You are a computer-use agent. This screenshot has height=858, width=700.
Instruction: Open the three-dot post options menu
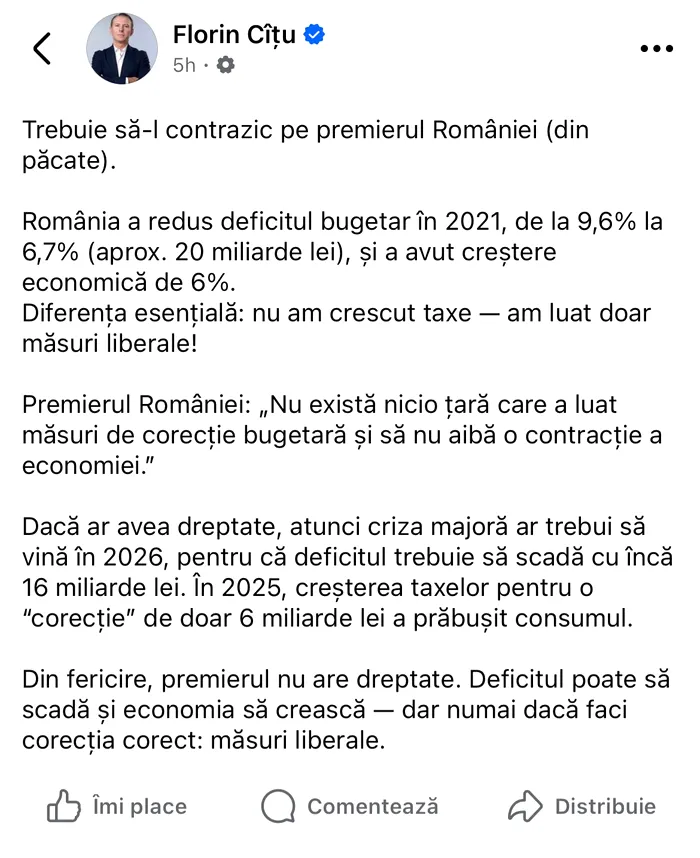pos(655,49)
